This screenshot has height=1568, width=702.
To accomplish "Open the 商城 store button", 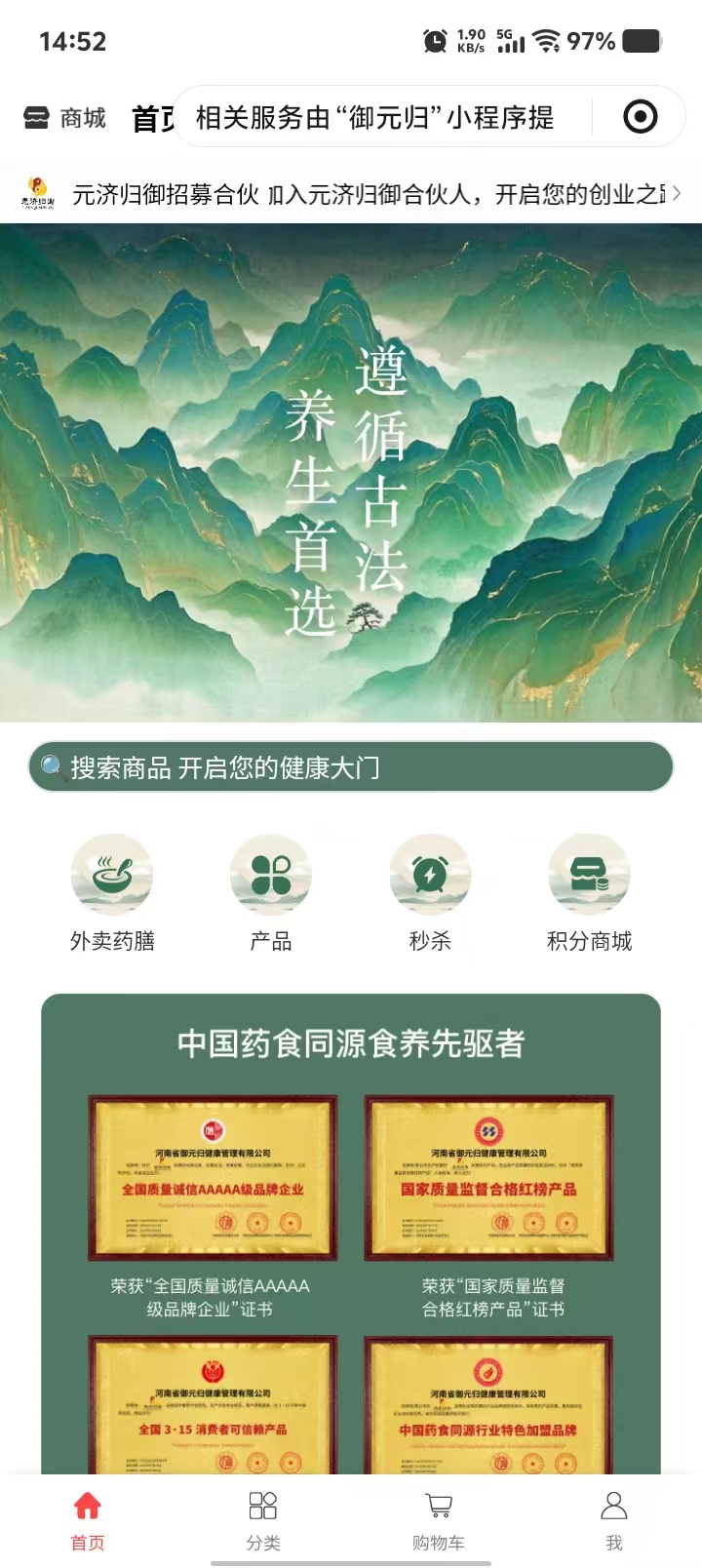I will click(64, 118).
